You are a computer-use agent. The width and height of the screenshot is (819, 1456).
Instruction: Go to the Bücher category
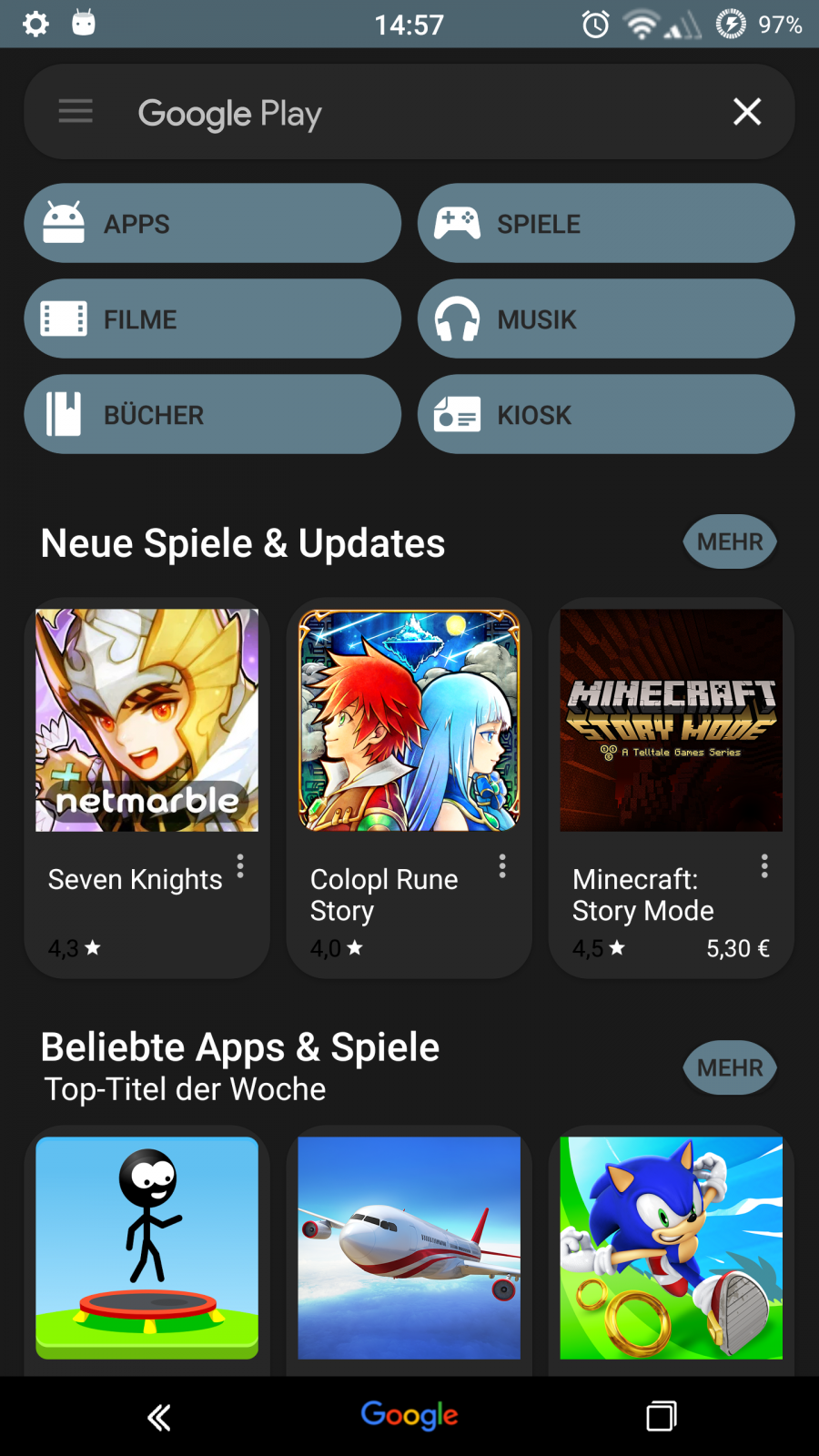212,415
